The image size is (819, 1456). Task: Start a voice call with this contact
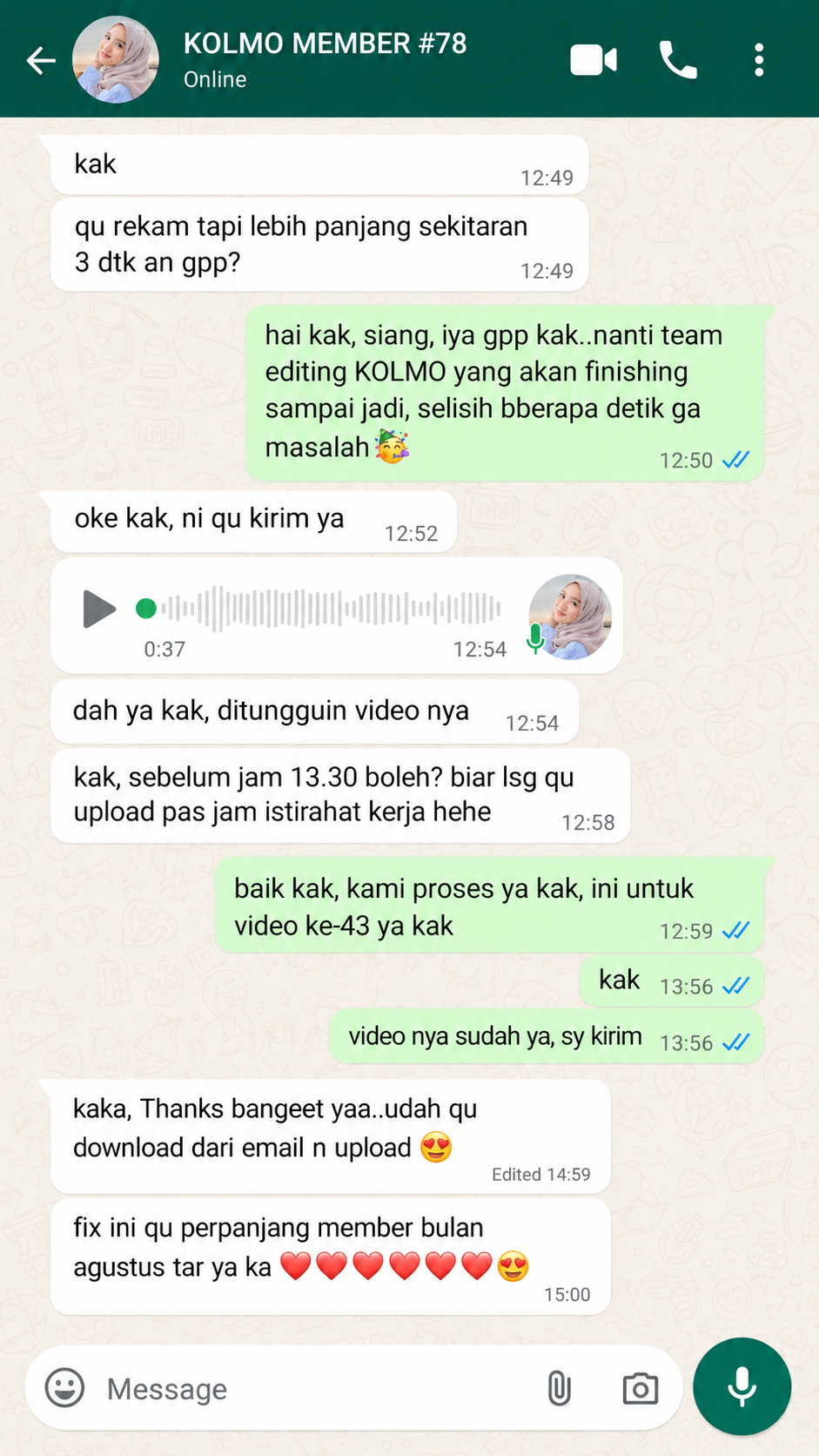point(678,60)
